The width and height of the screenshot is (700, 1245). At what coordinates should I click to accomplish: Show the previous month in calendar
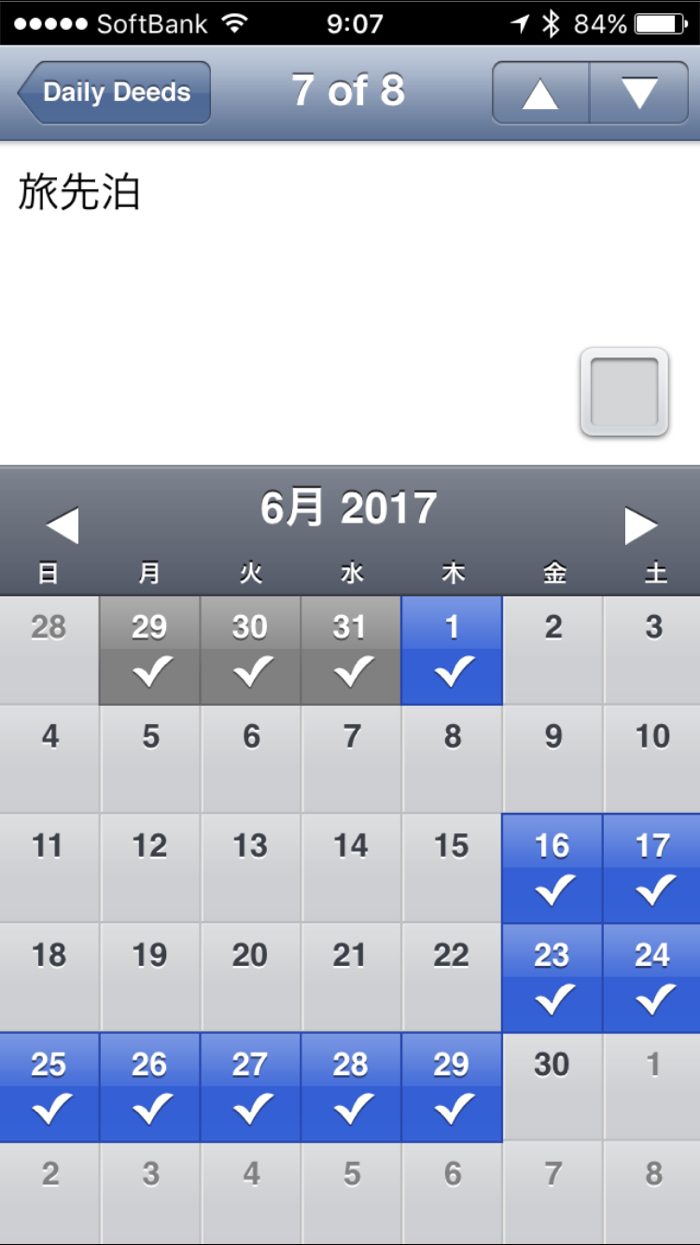click(62, 525)
